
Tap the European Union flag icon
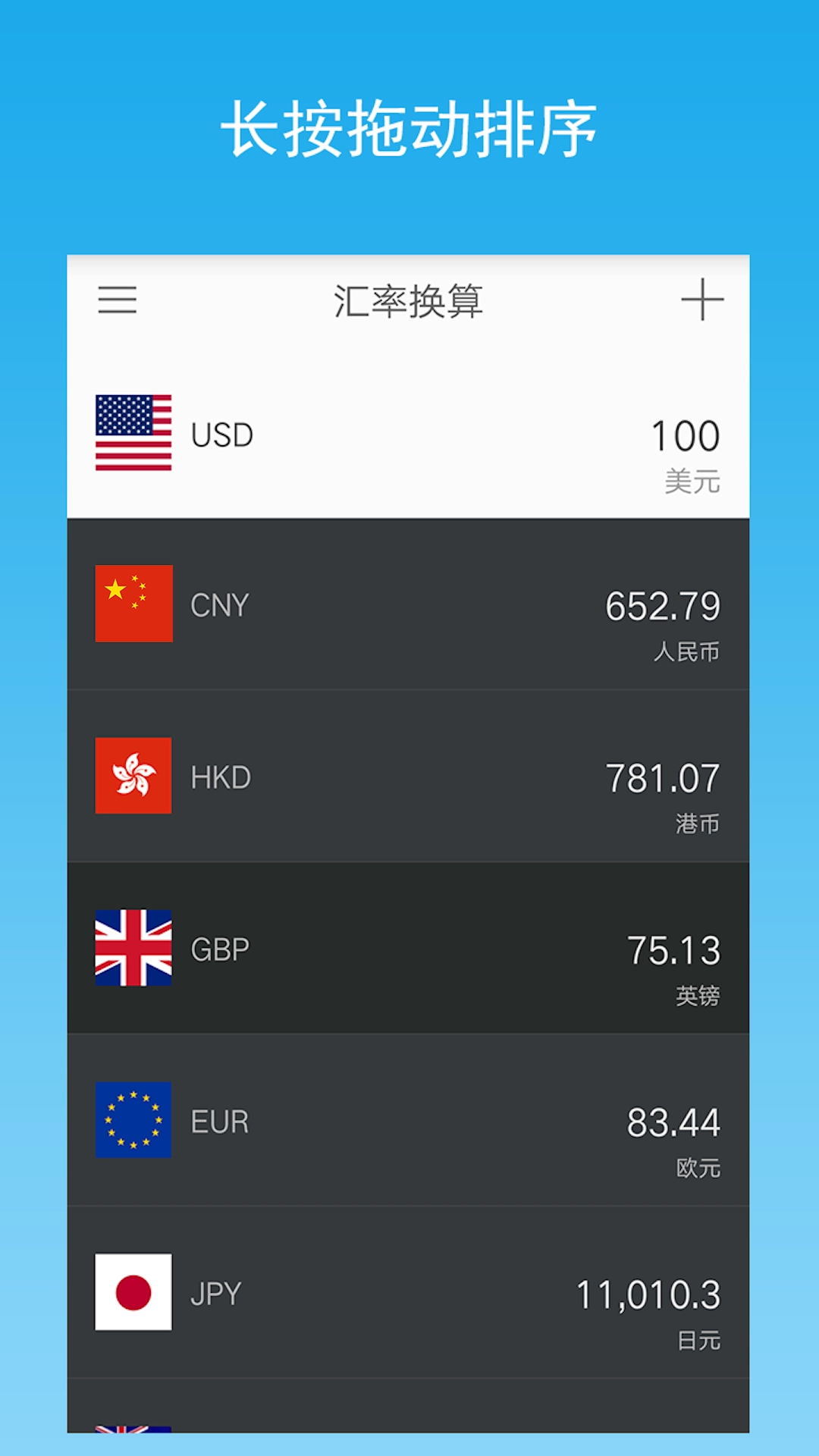133,1119
